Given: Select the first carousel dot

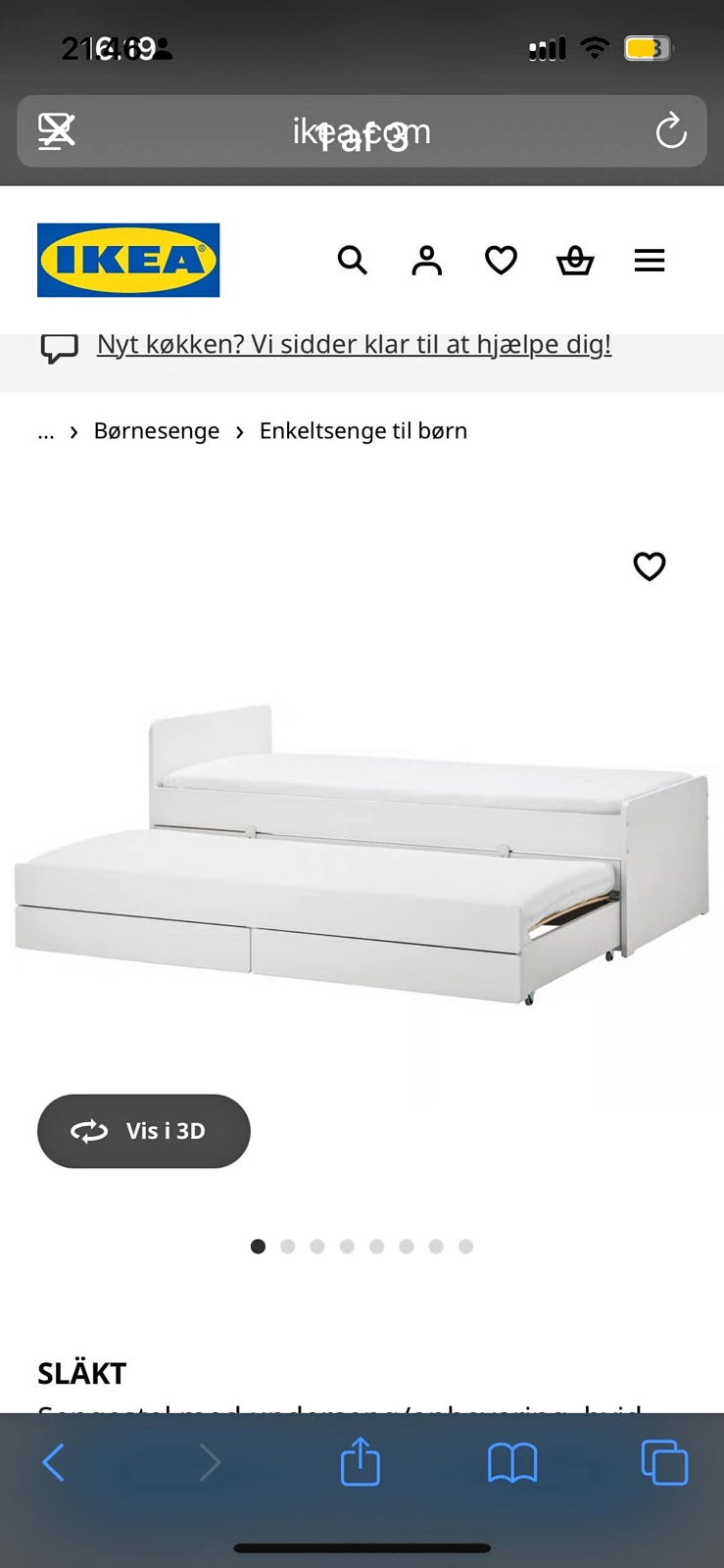Looking at the screenshot, I should (x=258, y=1246).
